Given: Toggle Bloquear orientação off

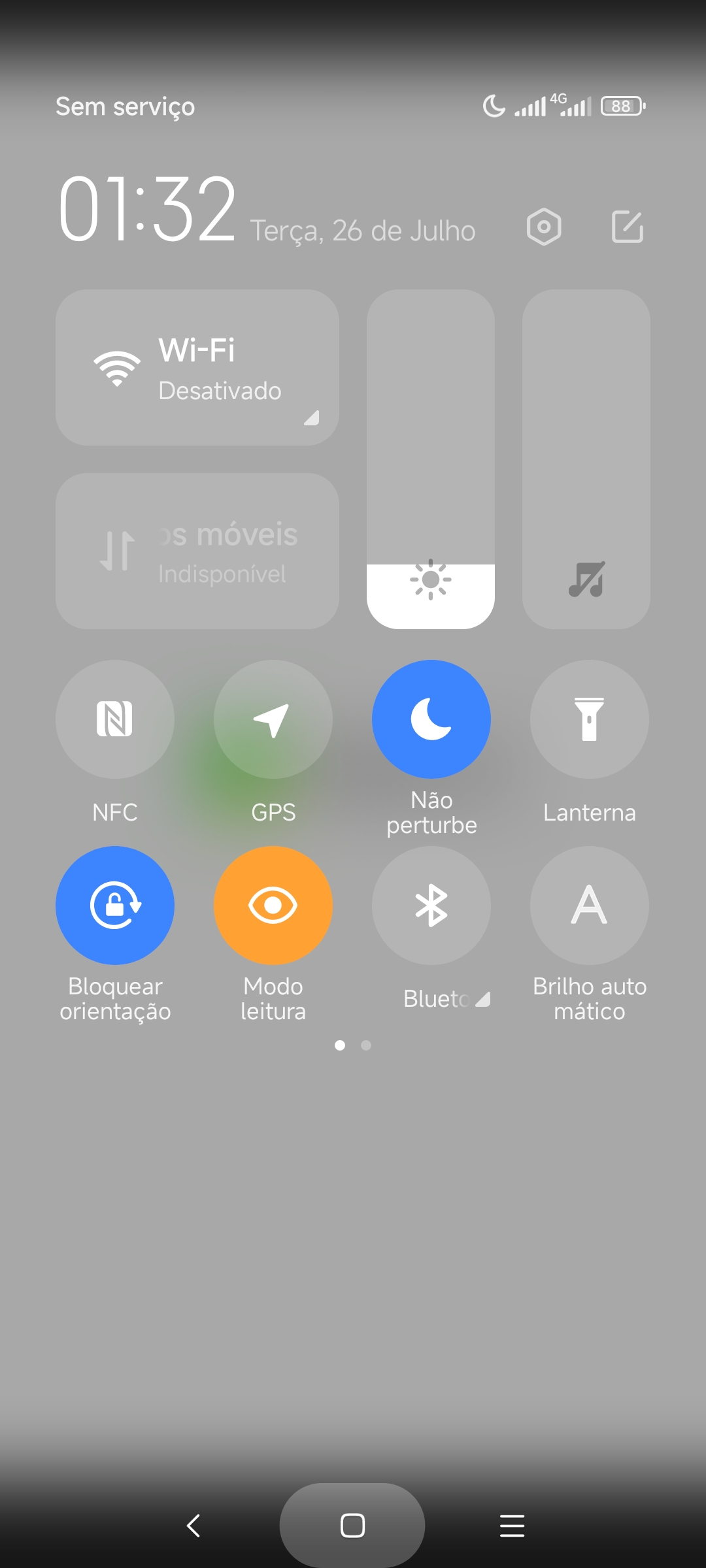Looking at the screenshot, I should pos(115,906).
